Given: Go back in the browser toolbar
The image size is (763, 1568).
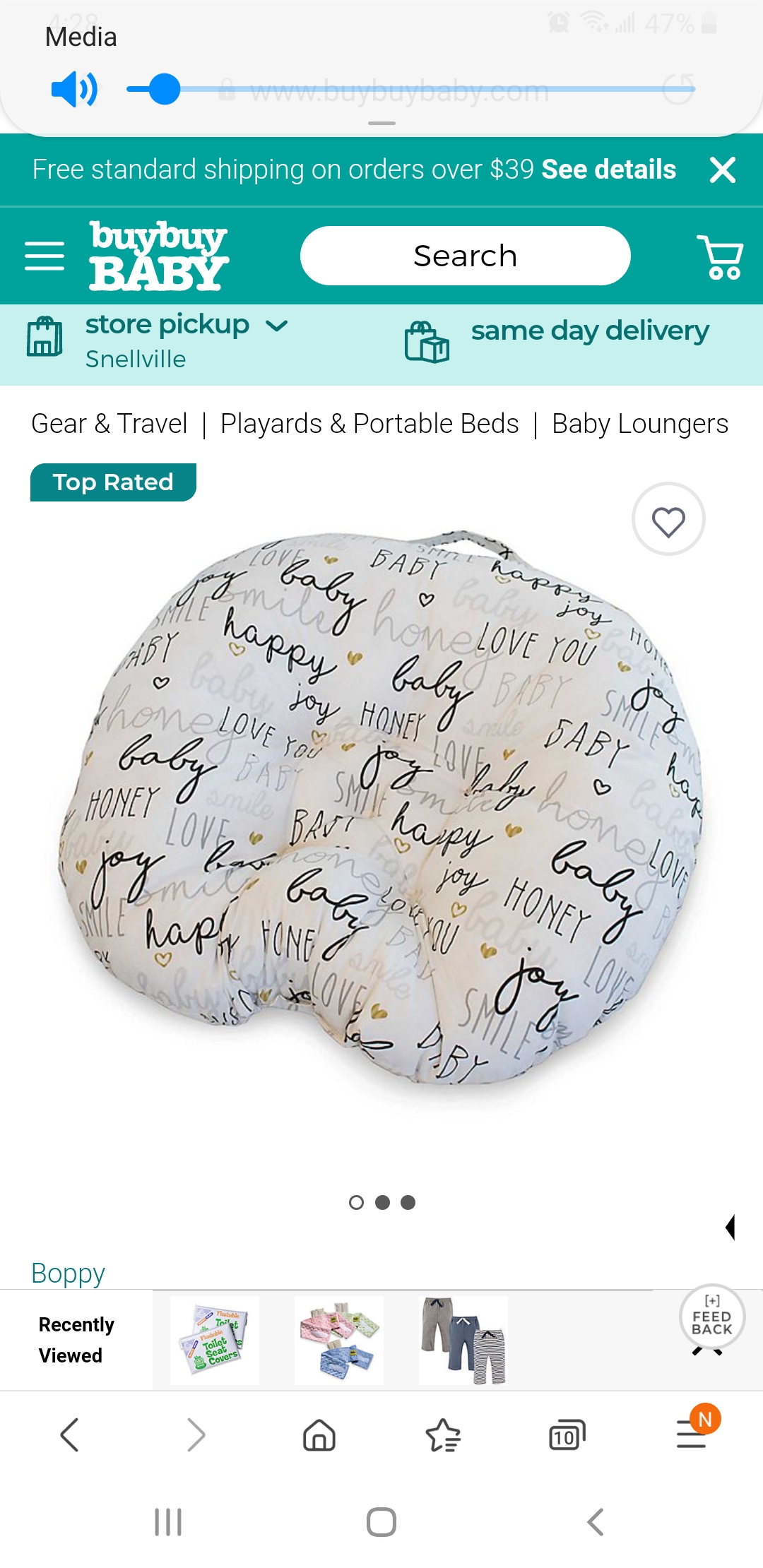Looking at the screenshot, I should (x=69, y=1435).
